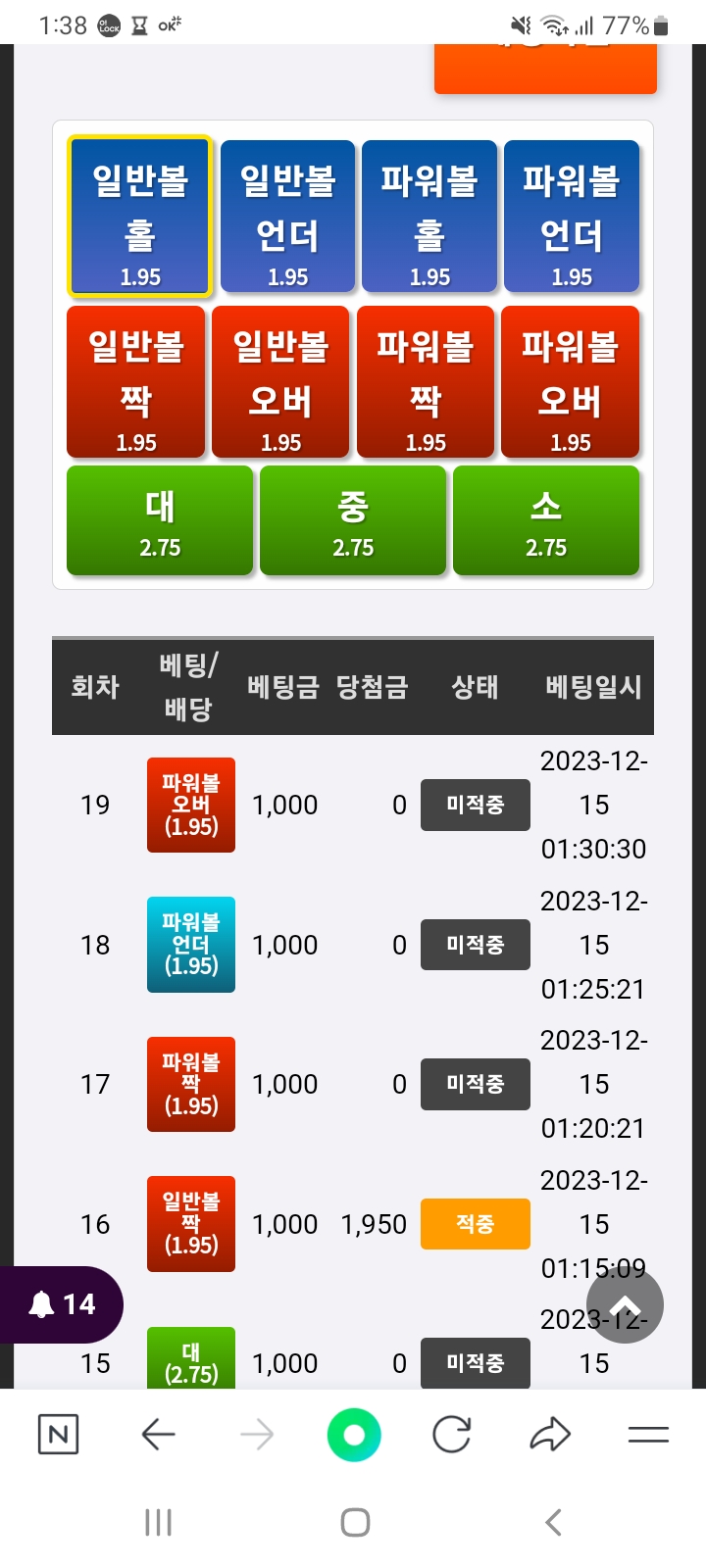Select the green 중 2.75 button
The height and width of the screenshot is (1568, 706).
353,520
